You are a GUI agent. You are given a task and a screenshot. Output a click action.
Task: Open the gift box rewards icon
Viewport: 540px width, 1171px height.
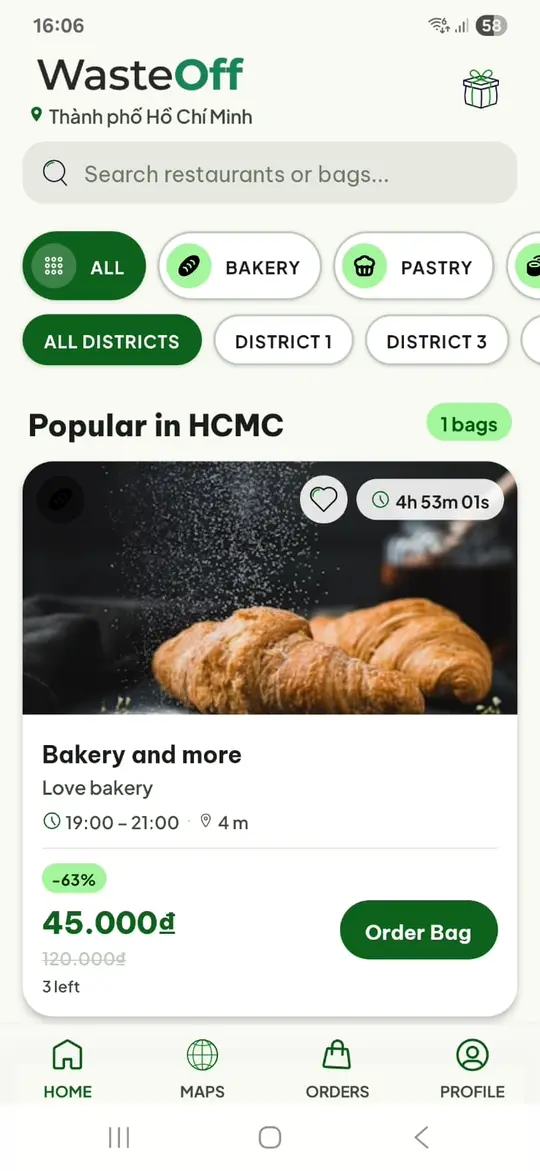(480, 89)
